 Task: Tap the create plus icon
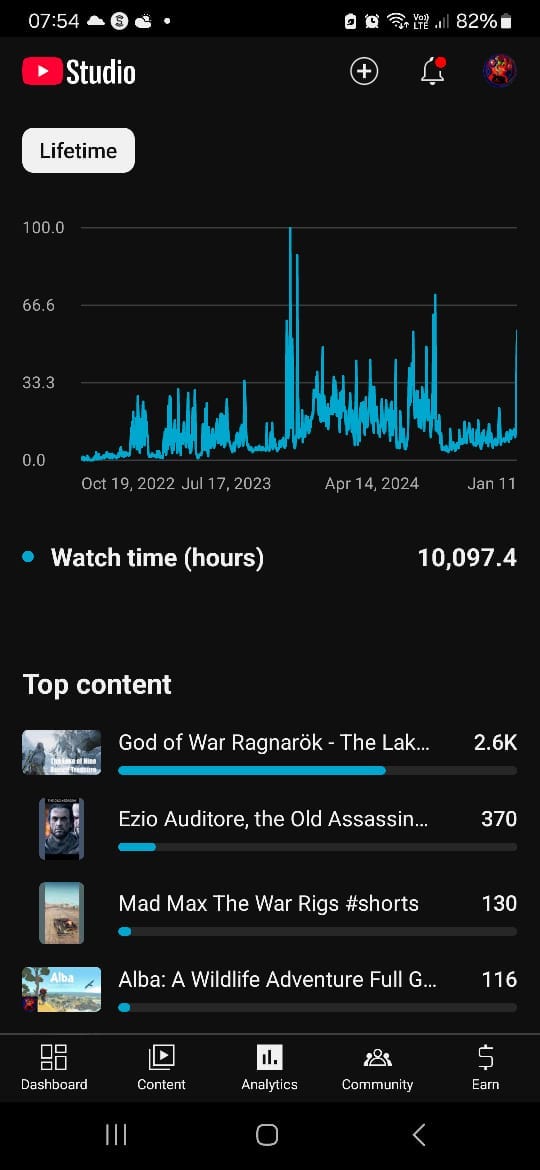364,72
